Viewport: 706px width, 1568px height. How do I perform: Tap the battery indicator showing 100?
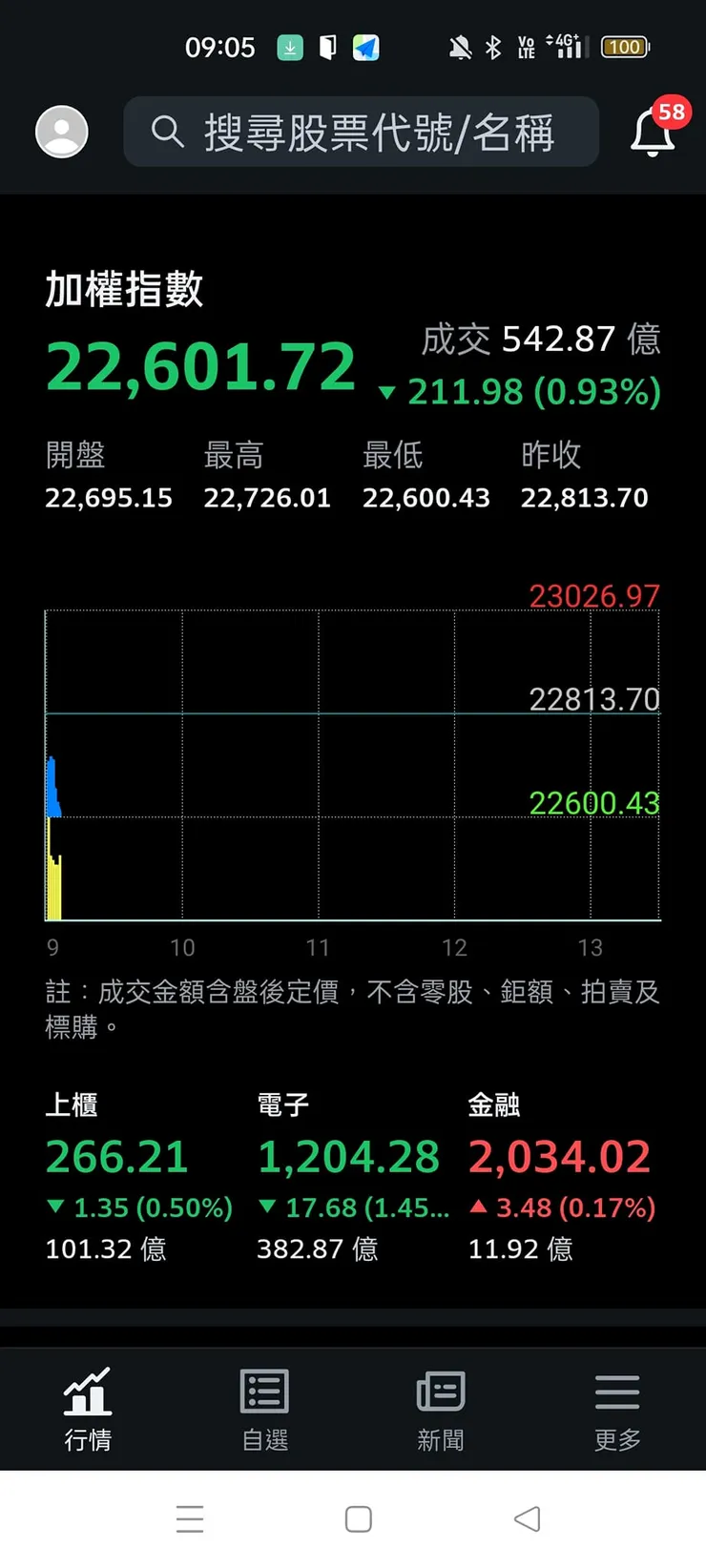pos(625,46)
